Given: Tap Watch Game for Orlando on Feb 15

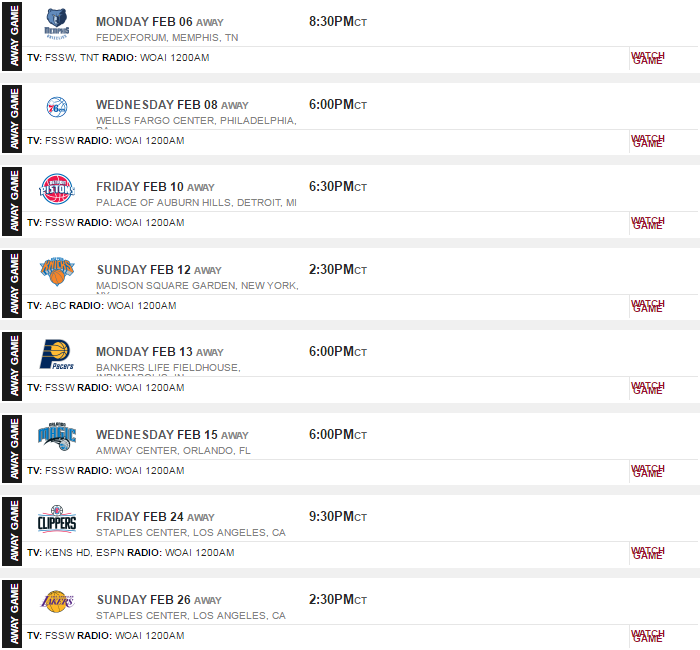Looking at the screenshot, I should point(648,471).
